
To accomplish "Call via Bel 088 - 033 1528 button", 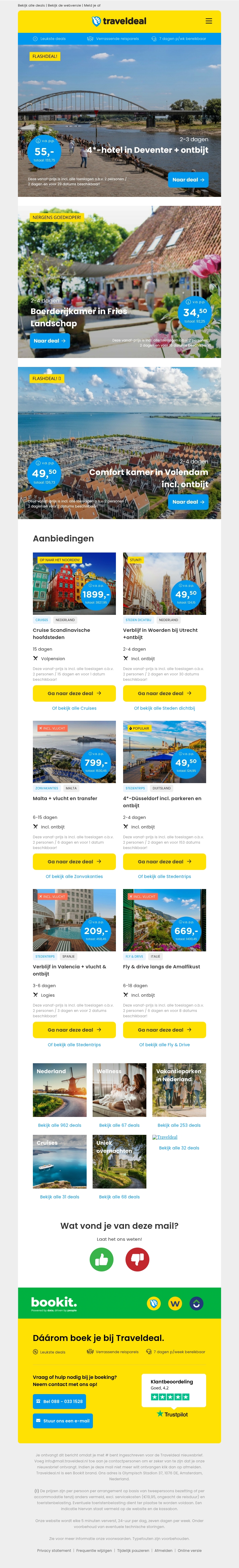I will point(59,1401).
